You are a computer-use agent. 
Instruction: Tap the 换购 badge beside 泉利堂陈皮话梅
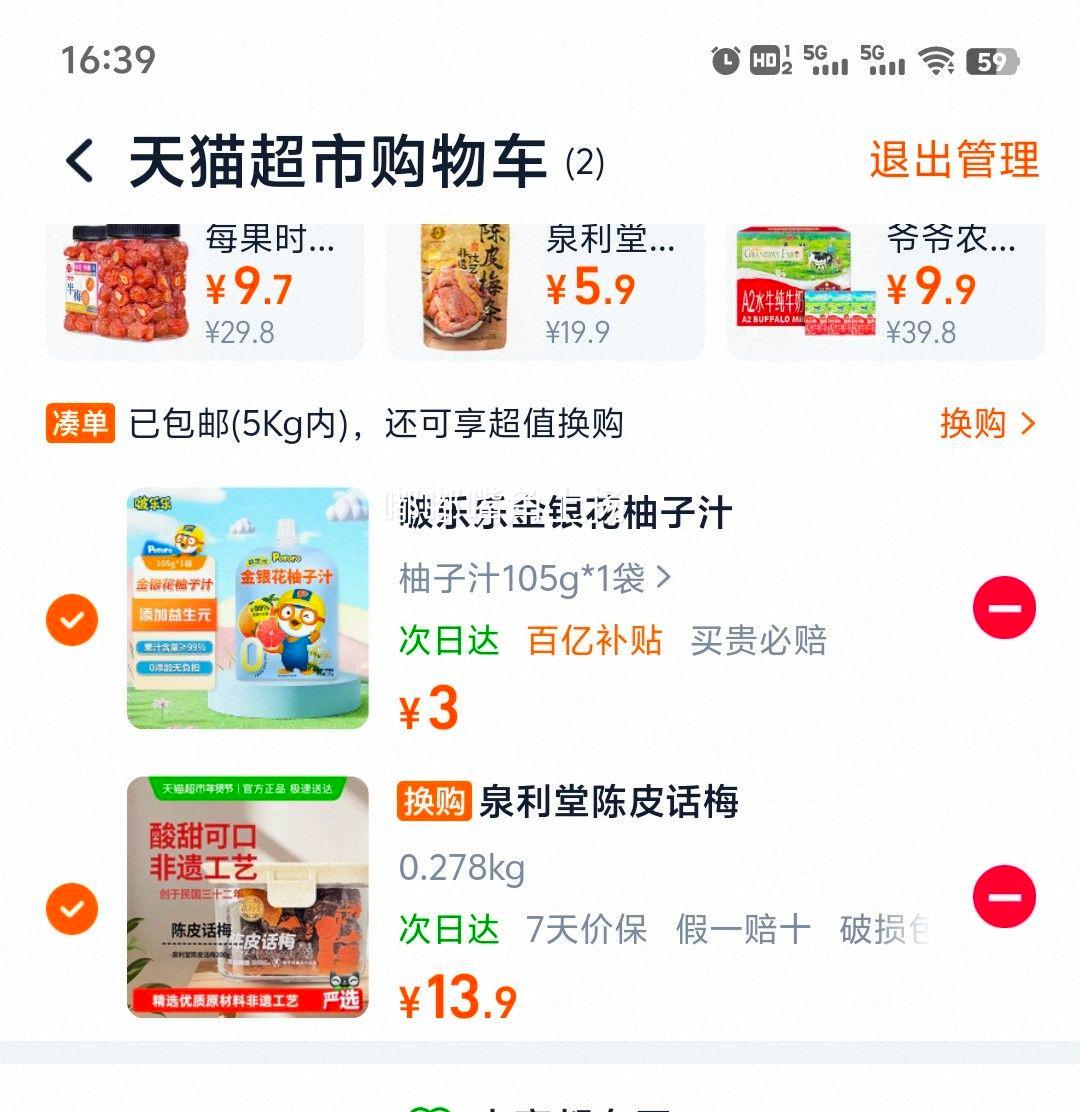[x=434, y=802]
